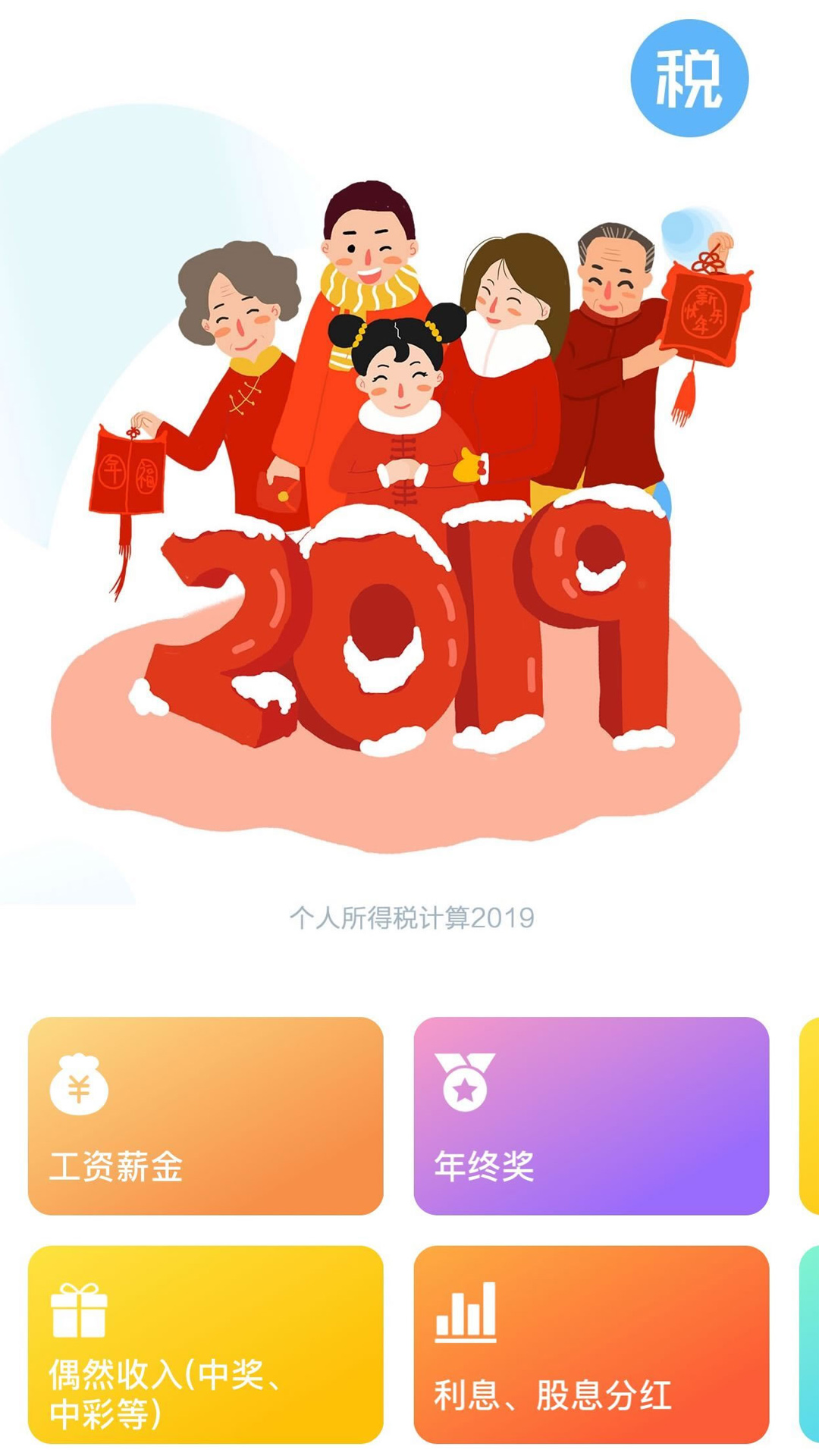819x1456 pixels.
Task: Select the 偶然收入(中奖、中彩等) card
Action: [206, 1344]
